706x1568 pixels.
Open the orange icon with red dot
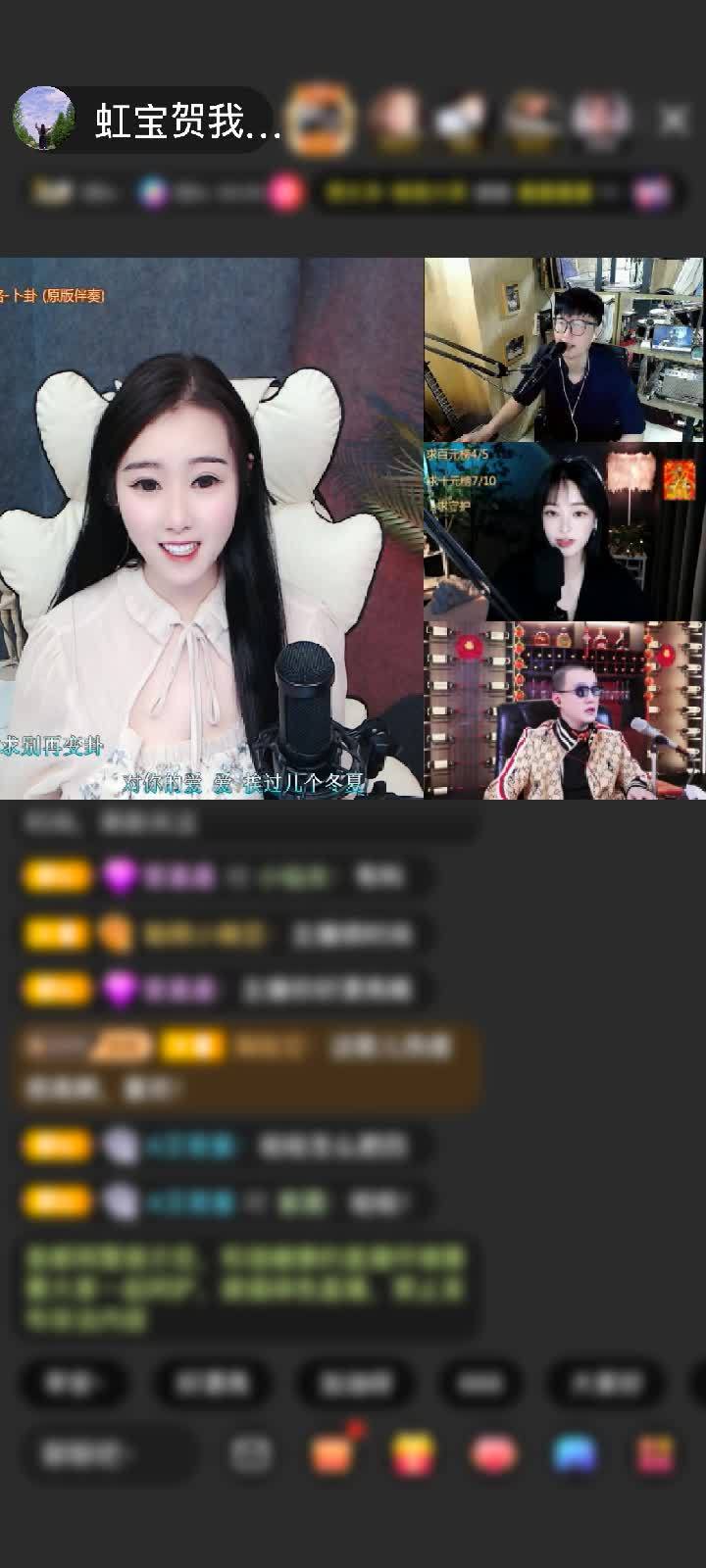pyautogui.click(x=333, y=1453)
